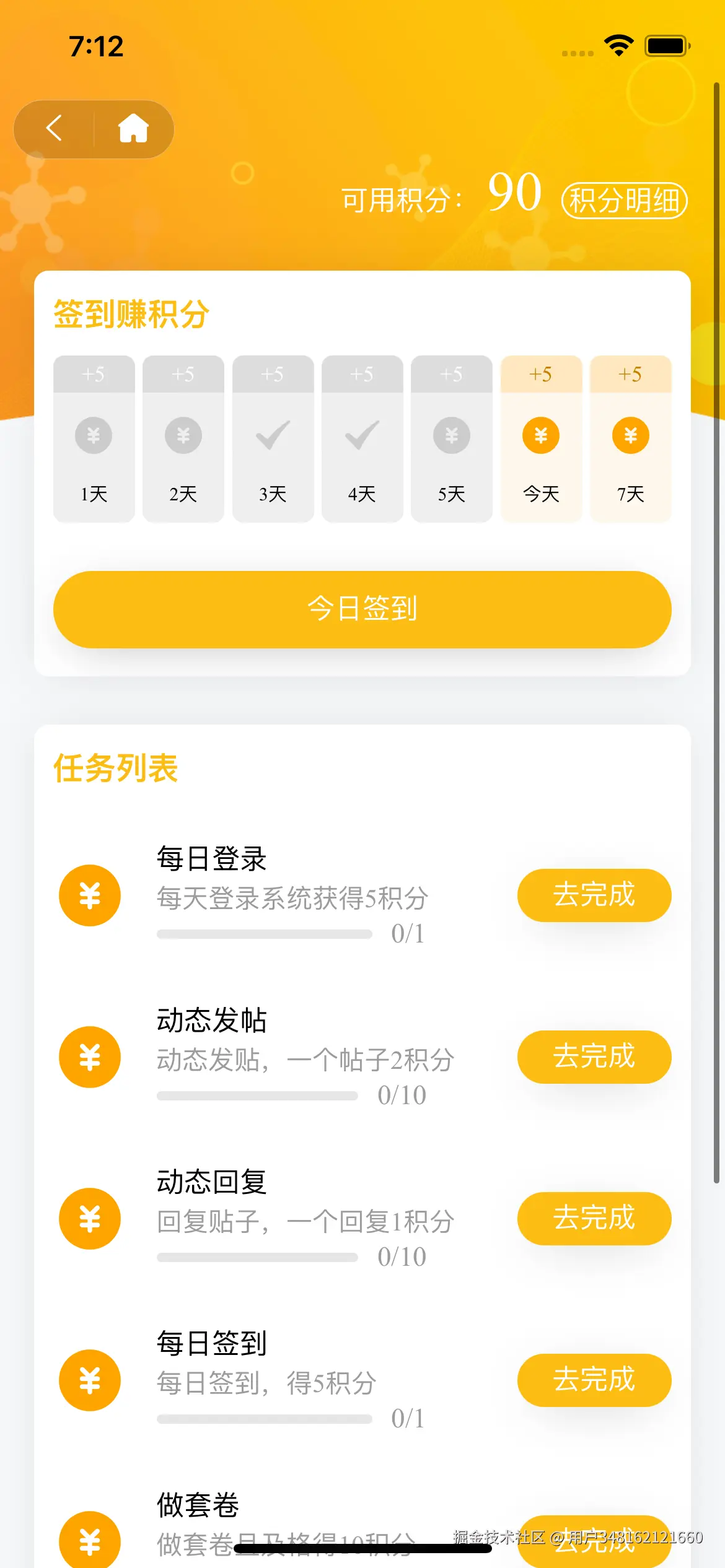The image size is (725, 1568).
Task: Tap 去完成 for 每日签到 task
Action: point(594,1380)
